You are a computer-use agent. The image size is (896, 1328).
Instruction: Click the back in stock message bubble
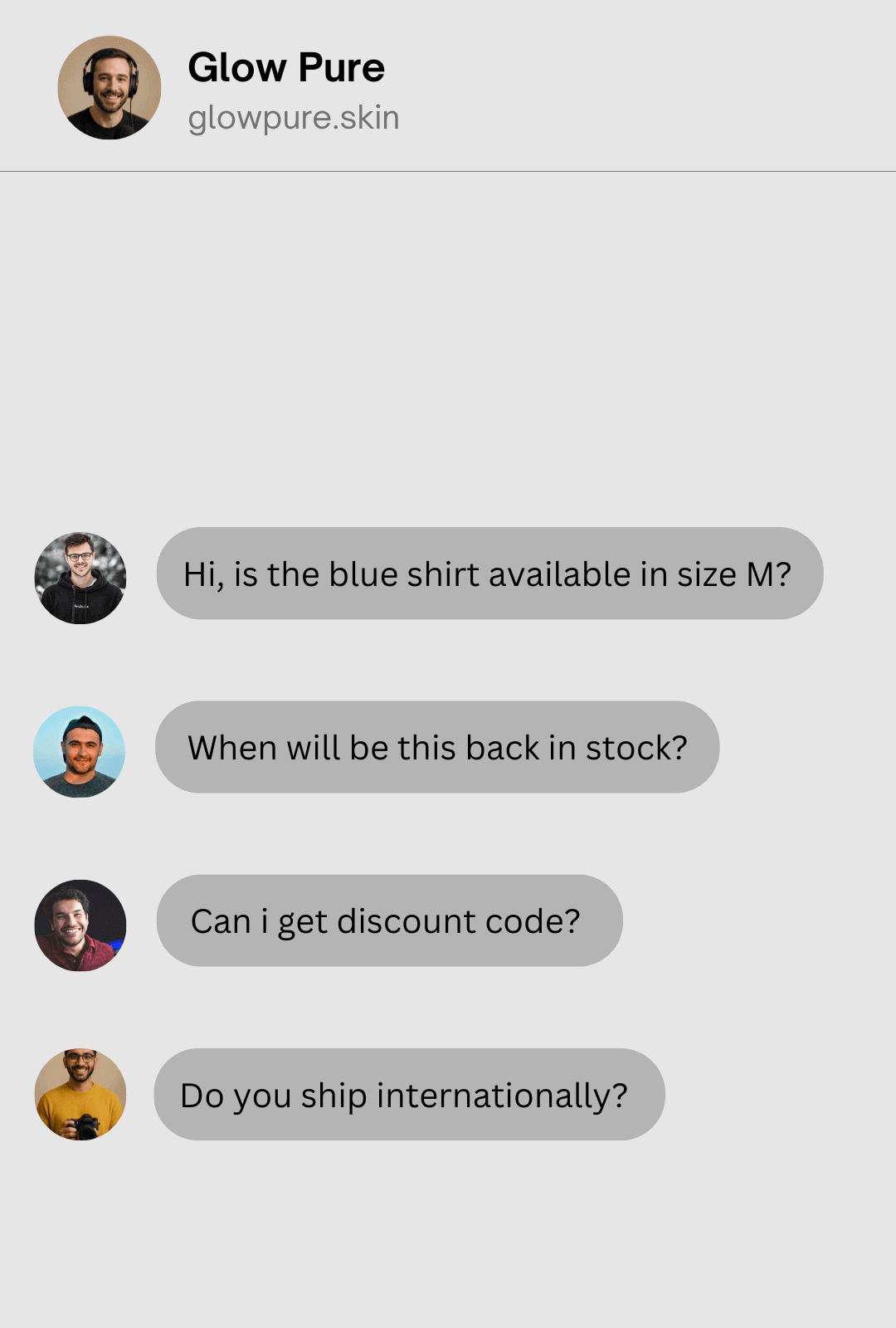point(436,747)
